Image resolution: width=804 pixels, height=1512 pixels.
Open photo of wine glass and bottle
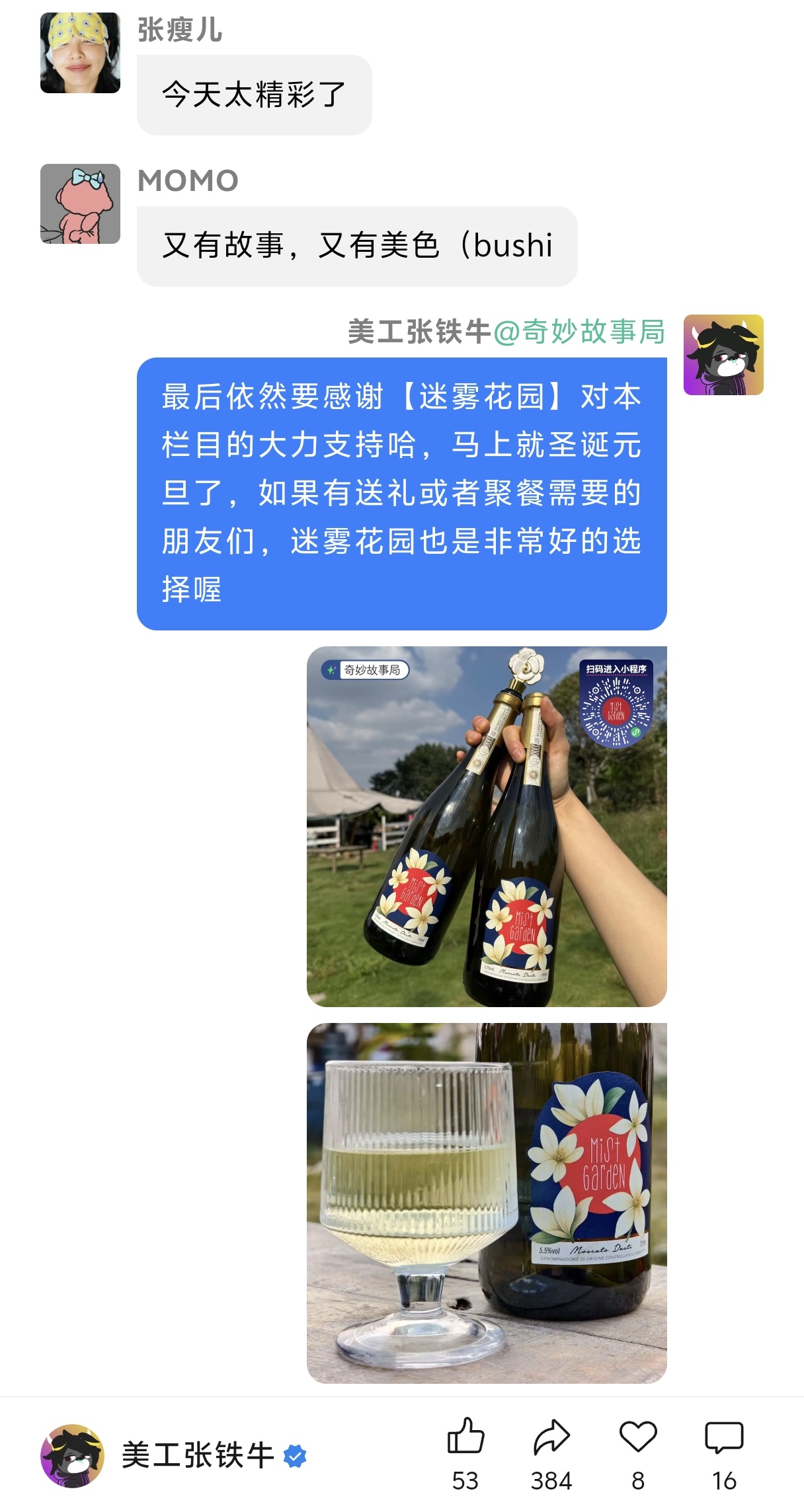pyautogui.click(x=487, y=1203)
